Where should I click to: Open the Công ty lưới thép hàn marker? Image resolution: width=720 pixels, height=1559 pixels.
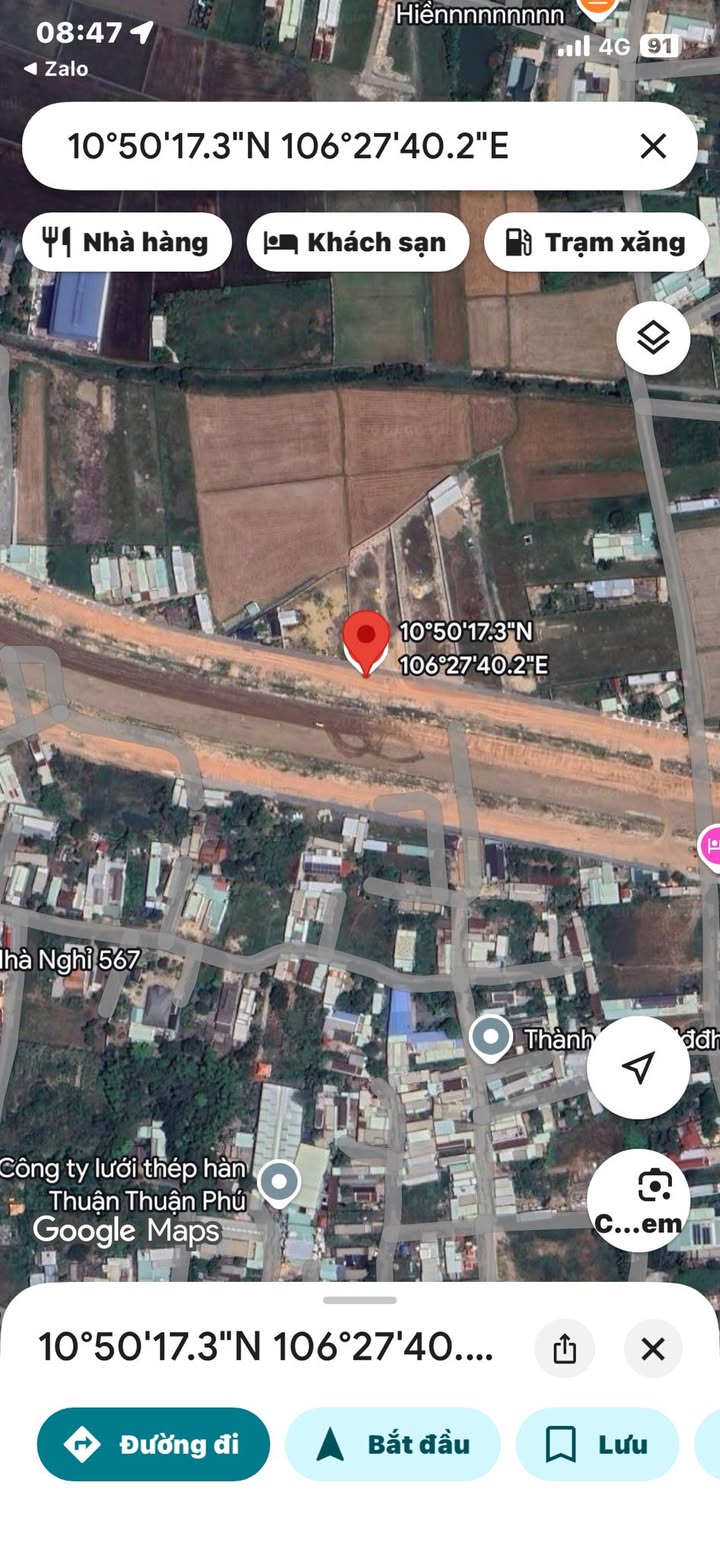click(x=279, y=1181)
